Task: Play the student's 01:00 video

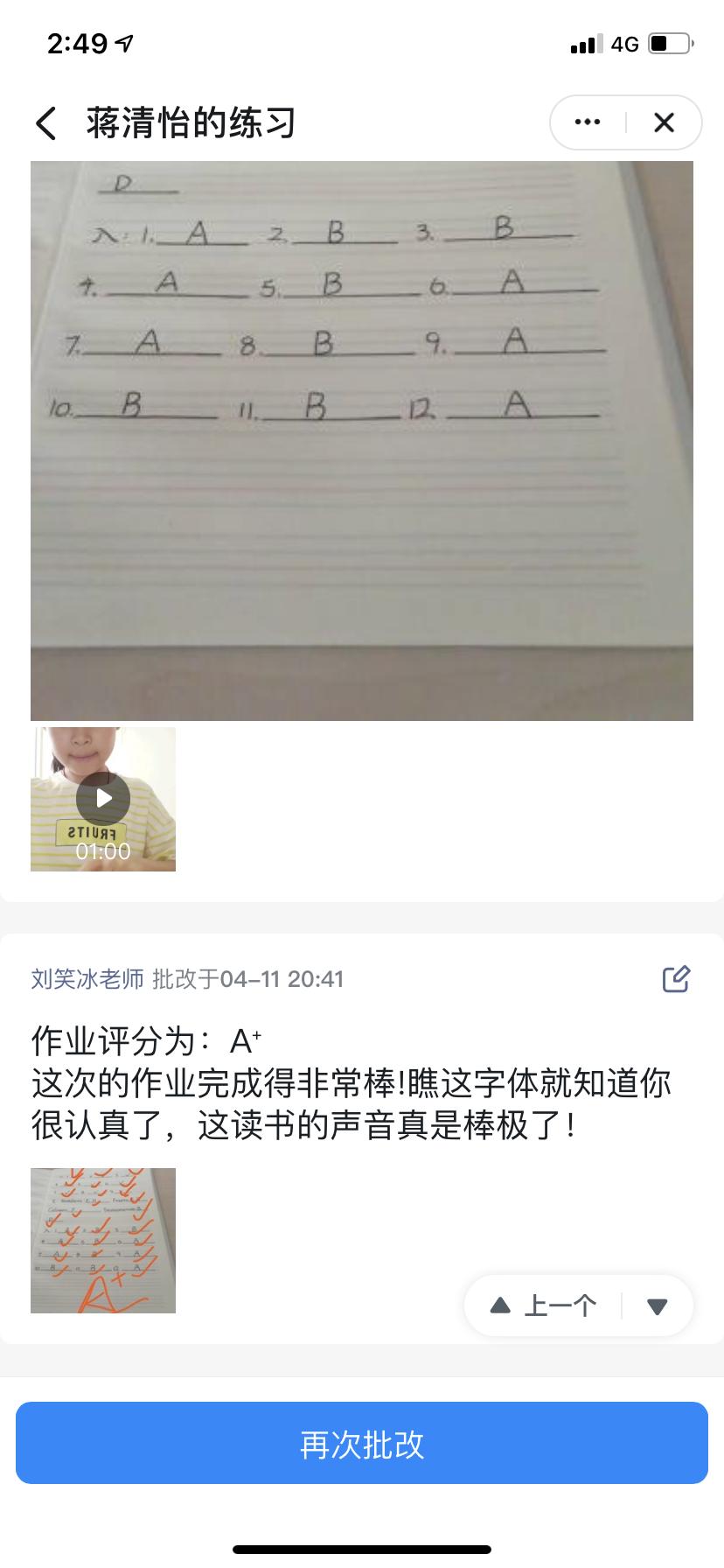Action: [103, 799]
